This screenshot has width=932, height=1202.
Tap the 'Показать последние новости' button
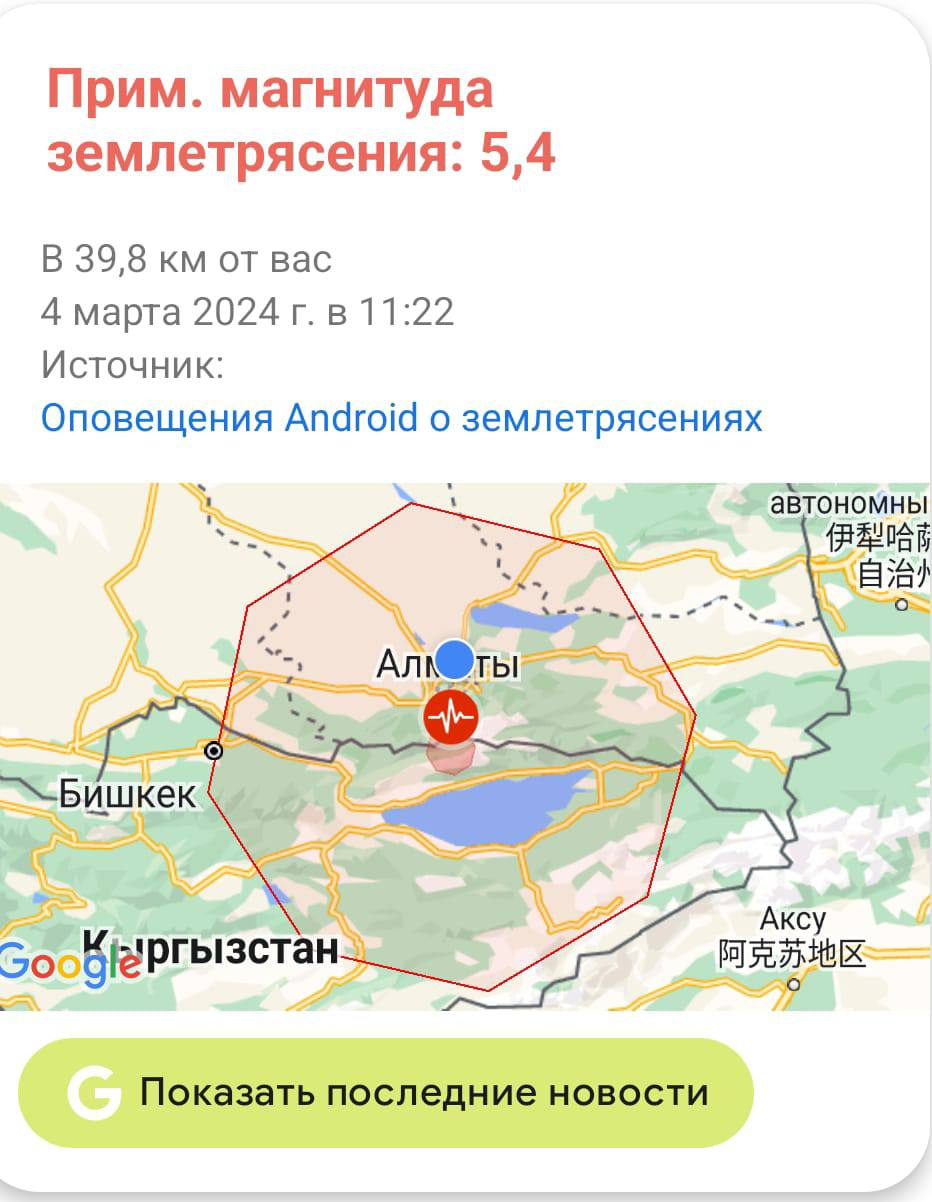click(x=385, y=1092)
